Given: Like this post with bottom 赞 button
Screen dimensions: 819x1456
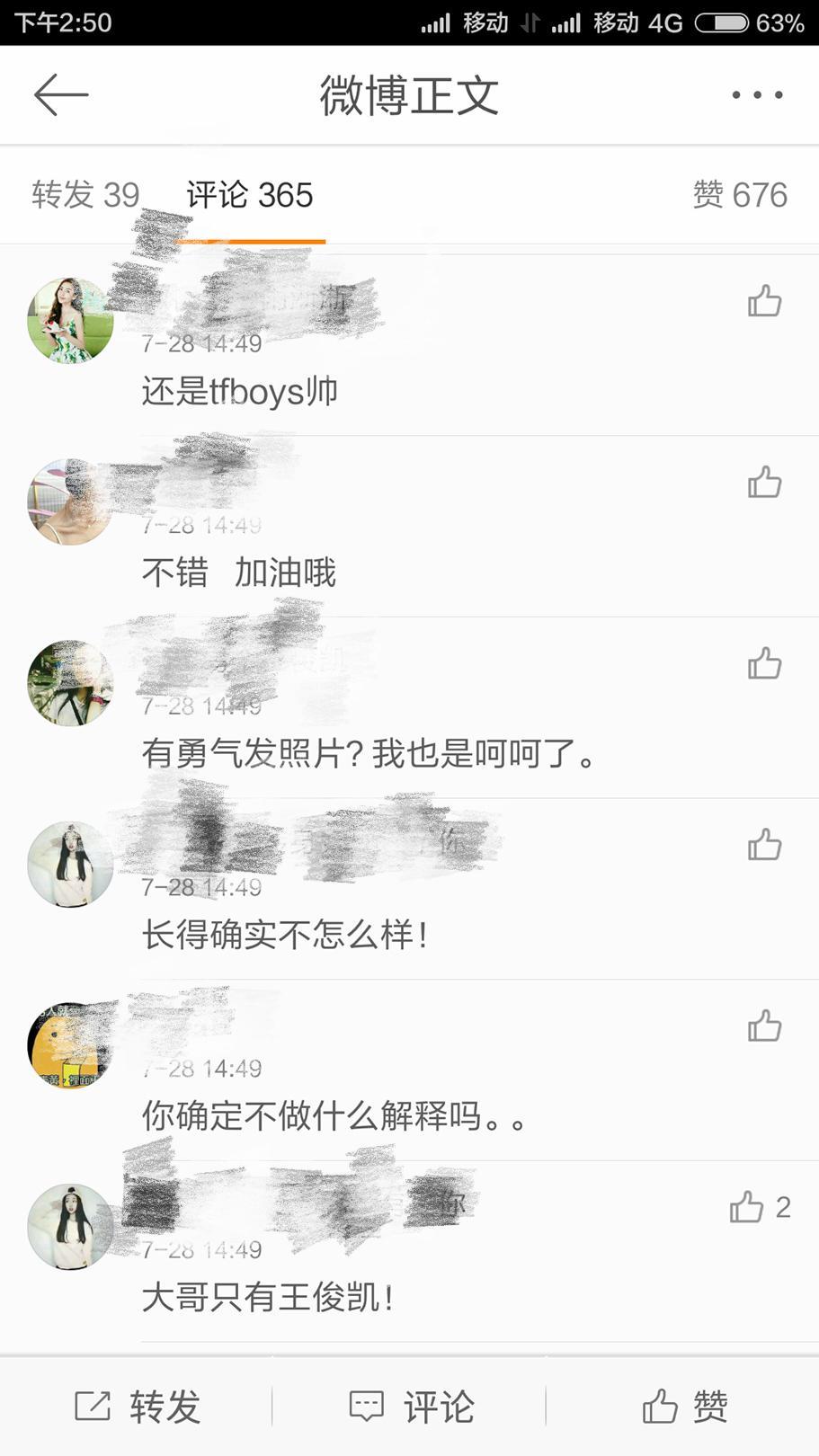Looking at the screenshot, I should coord(684,1407).
